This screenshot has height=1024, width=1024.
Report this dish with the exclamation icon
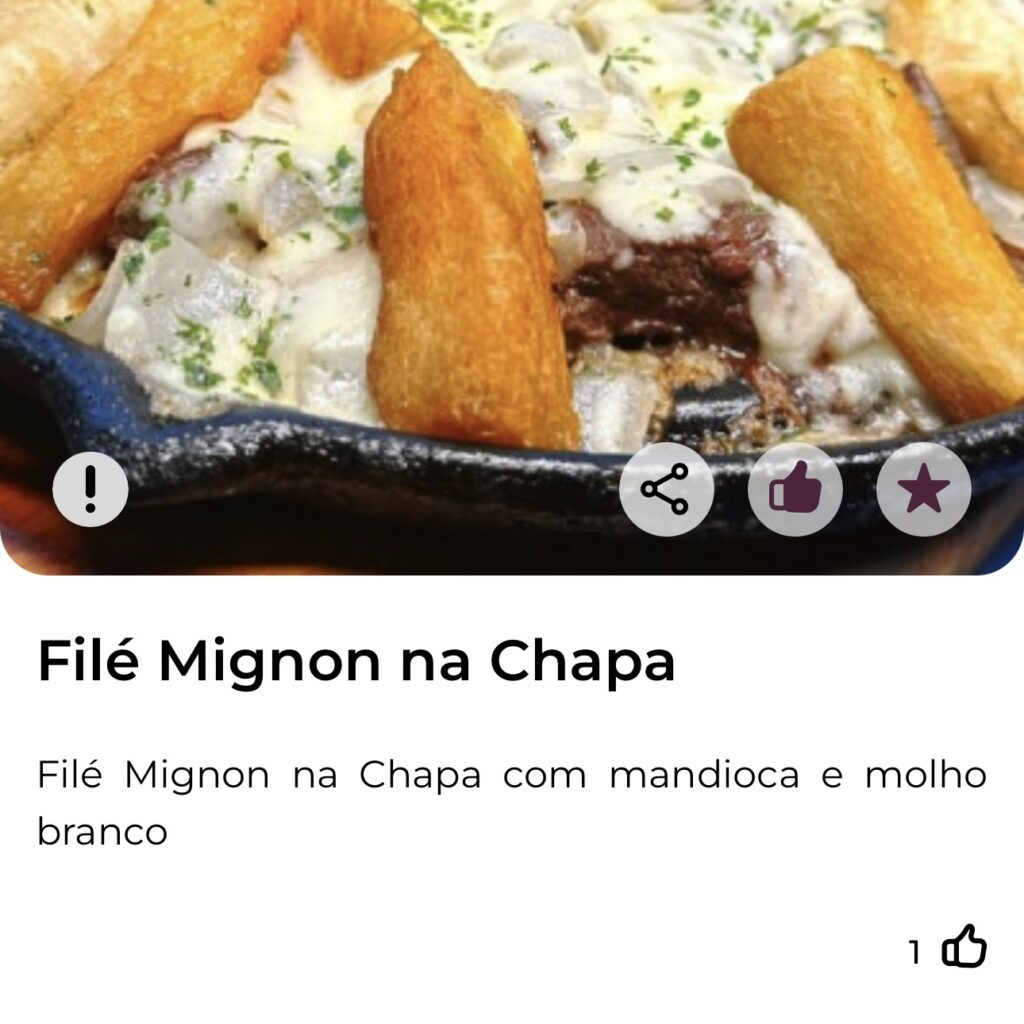click(x=91, y=489)
